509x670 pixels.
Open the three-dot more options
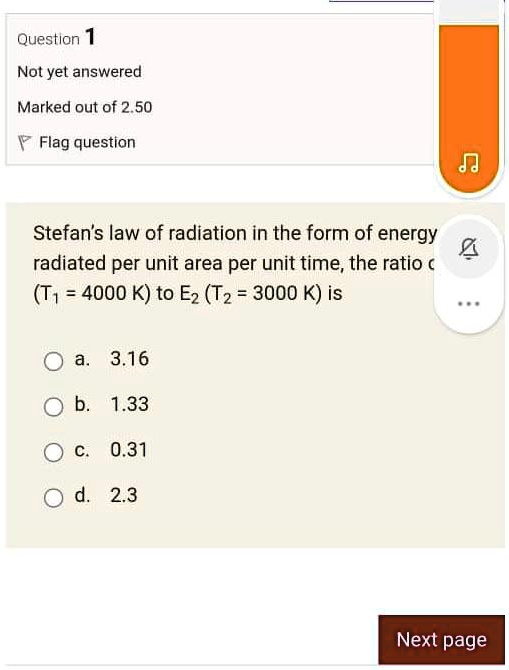tap(469, 304)
